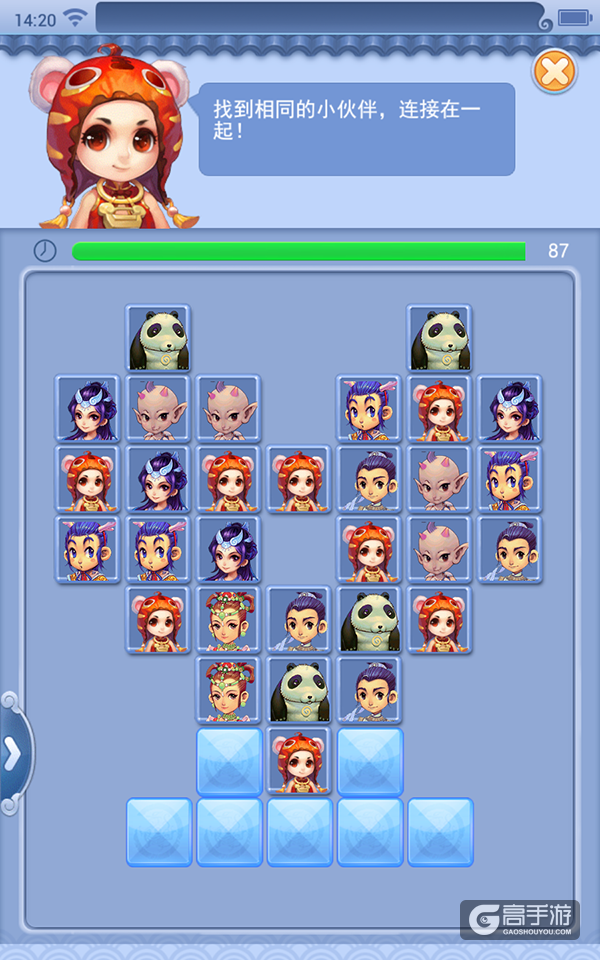Choose the panda tile directly above the ice-flanked tile

pyautogui.click(x=299, y=690)
